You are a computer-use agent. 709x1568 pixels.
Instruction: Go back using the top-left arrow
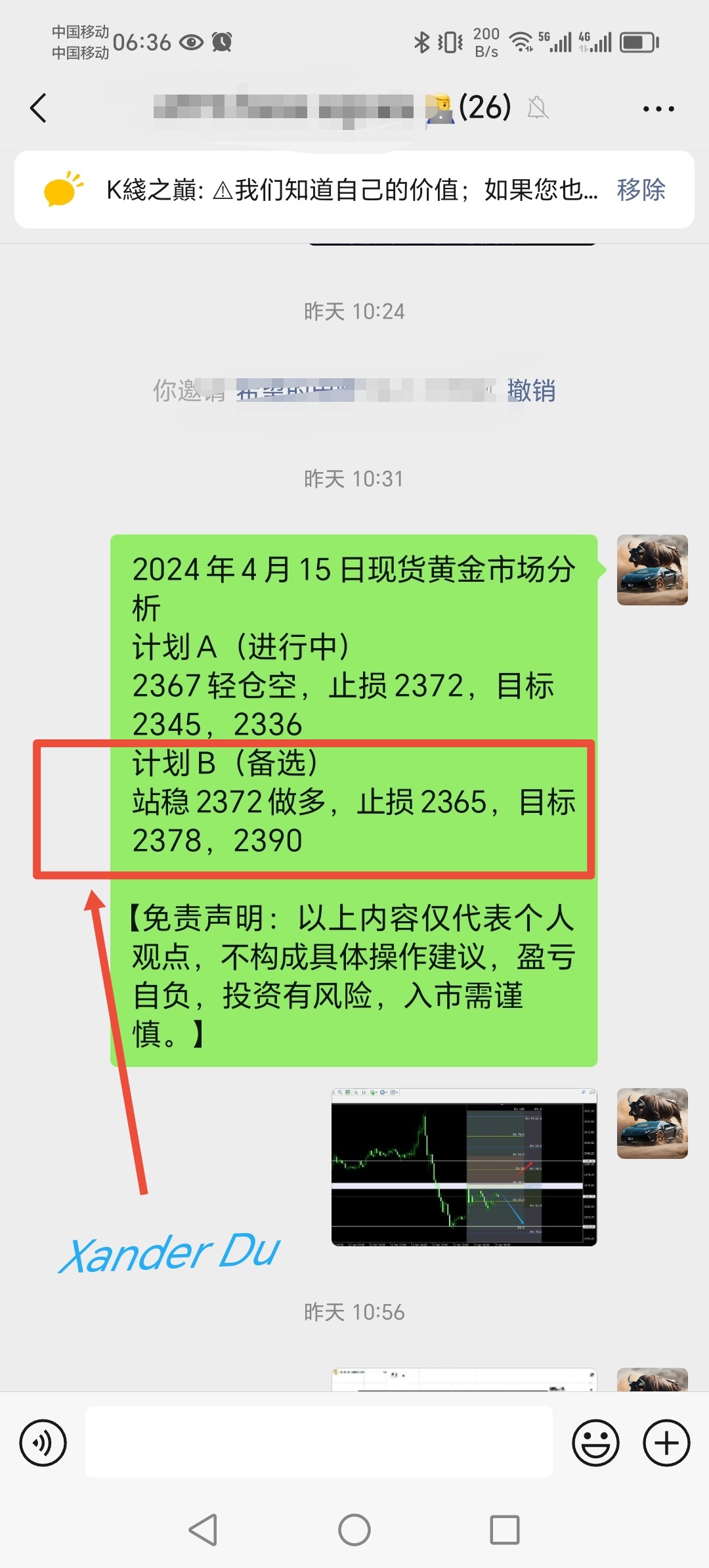point(39,108)
